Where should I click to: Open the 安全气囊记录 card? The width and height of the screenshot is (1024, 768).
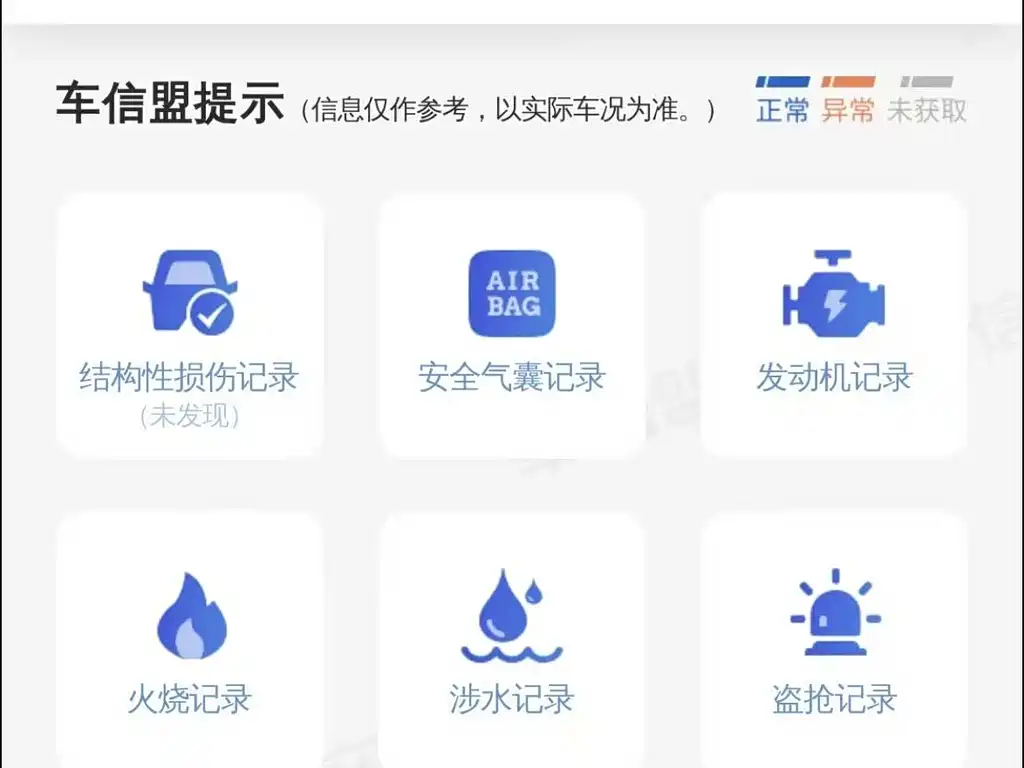pos(511,326)
